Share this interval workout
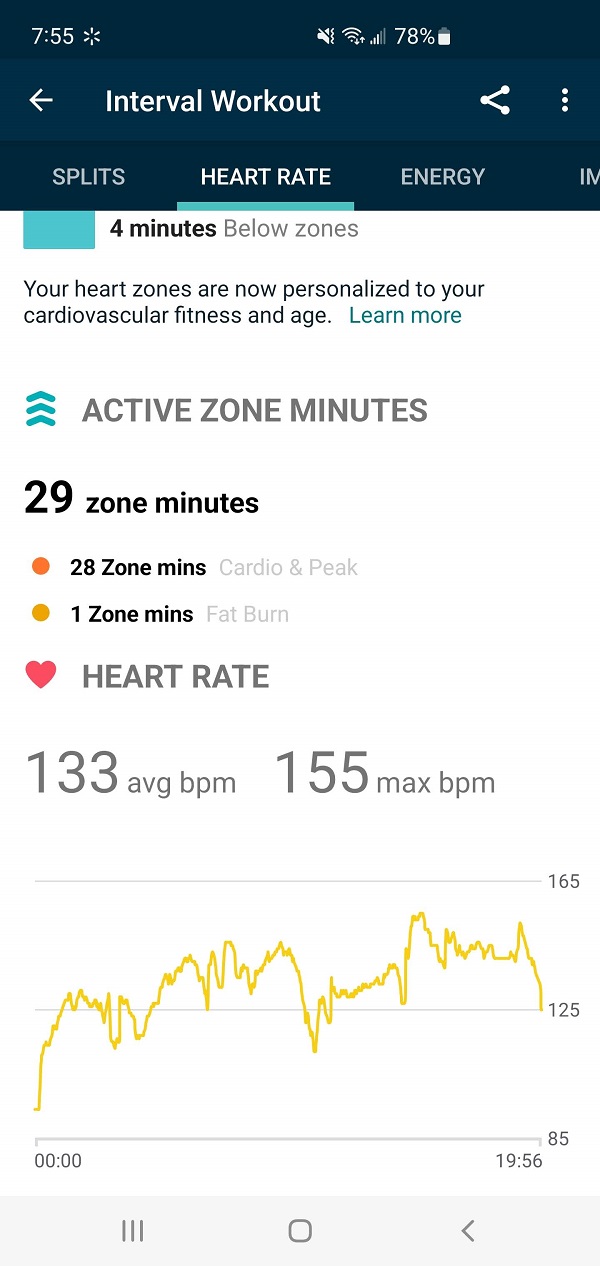Viewport: 600px width, 1266px height. click(x=495, y=100)
